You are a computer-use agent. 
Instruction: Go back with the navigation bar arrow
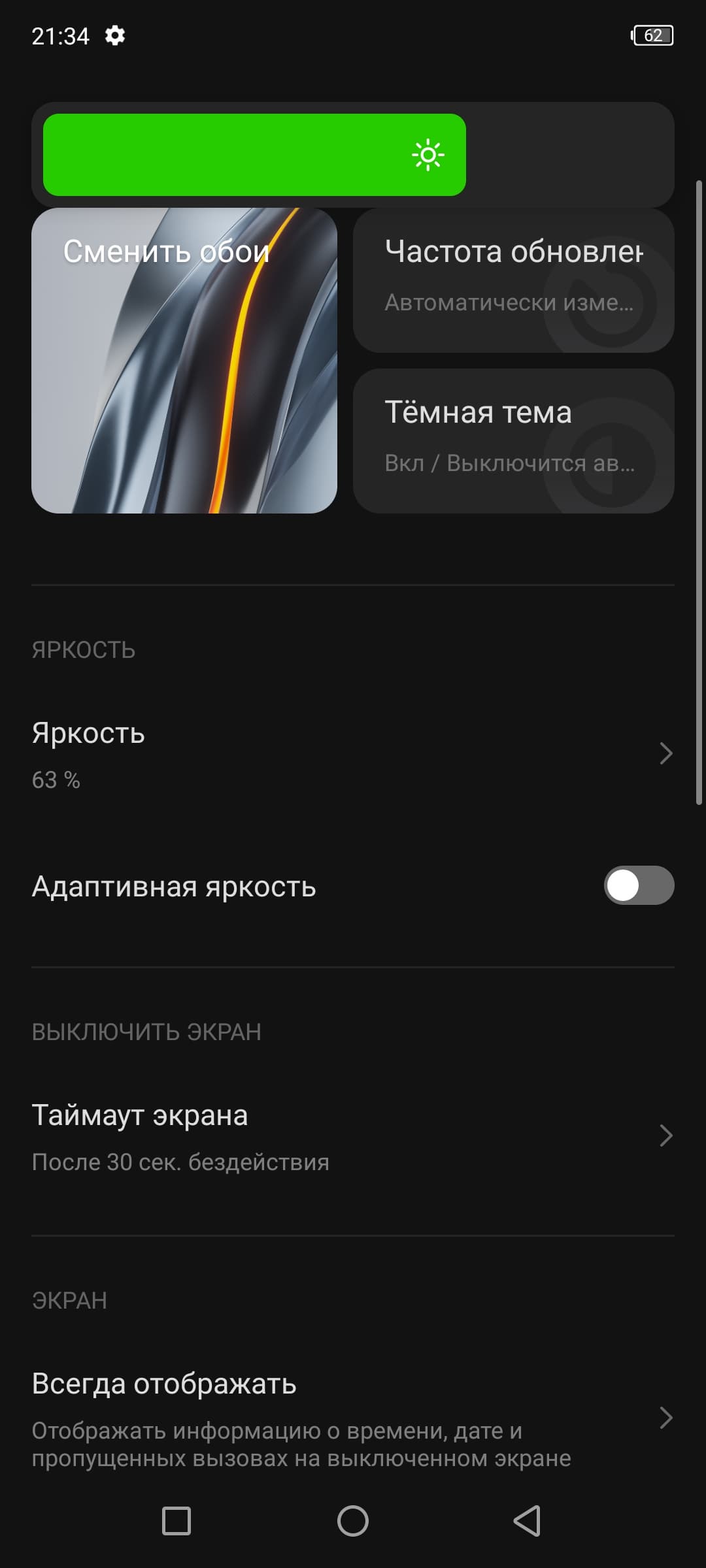click(527, 1521)
